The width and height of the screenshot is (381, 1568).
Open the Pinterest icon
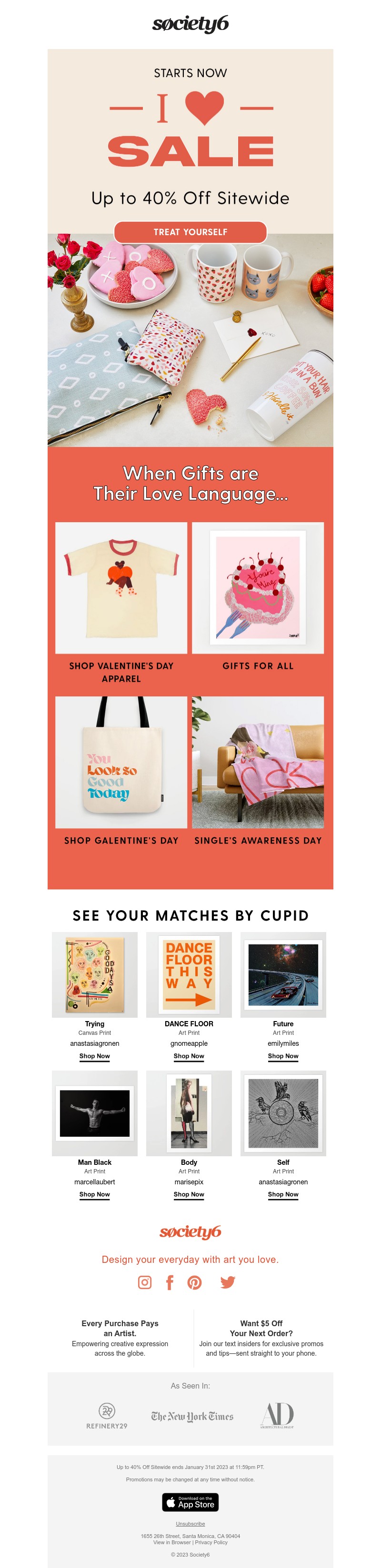(x=195, y=1282)
